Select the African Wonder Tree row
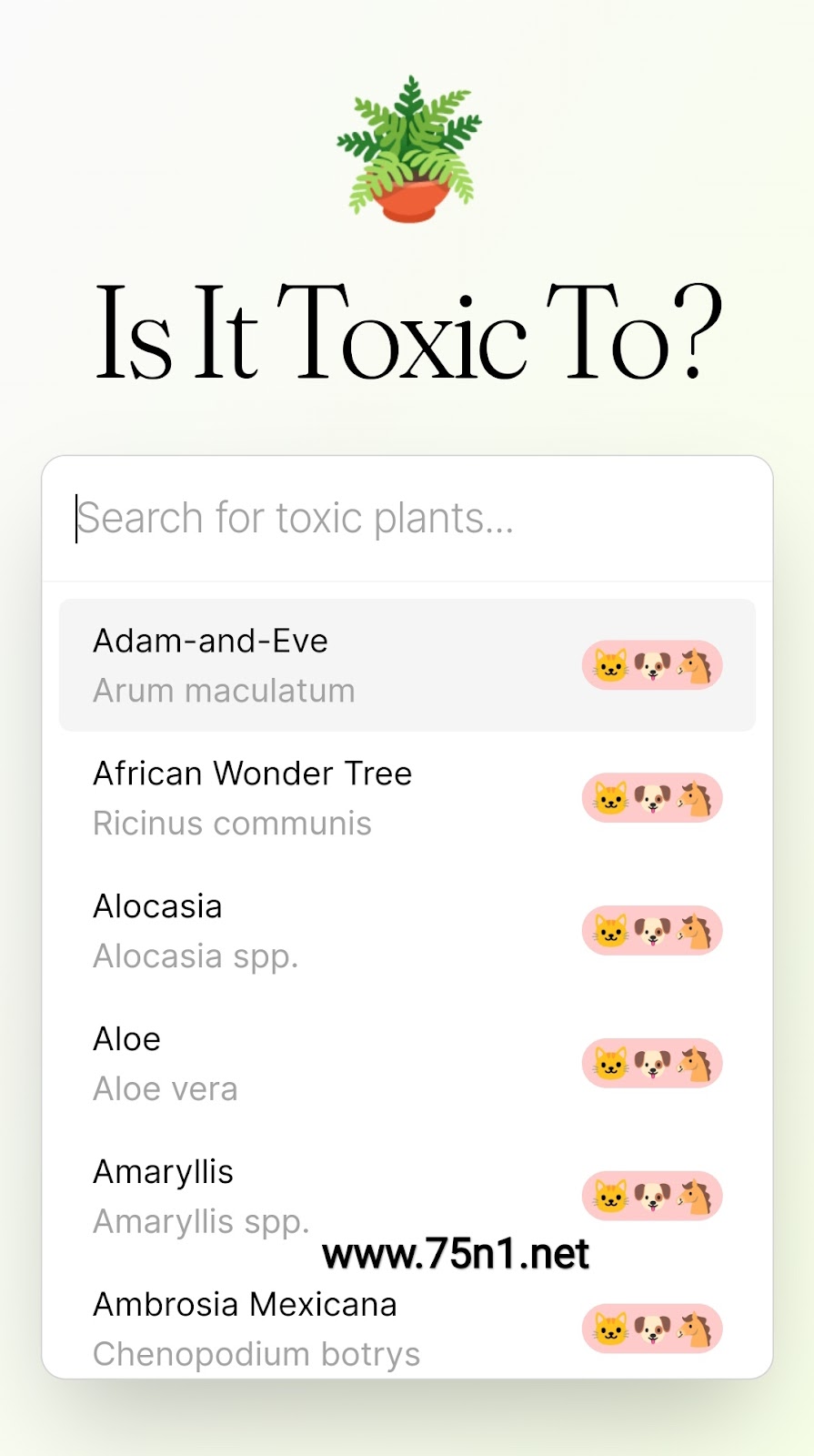 (407, 798)
